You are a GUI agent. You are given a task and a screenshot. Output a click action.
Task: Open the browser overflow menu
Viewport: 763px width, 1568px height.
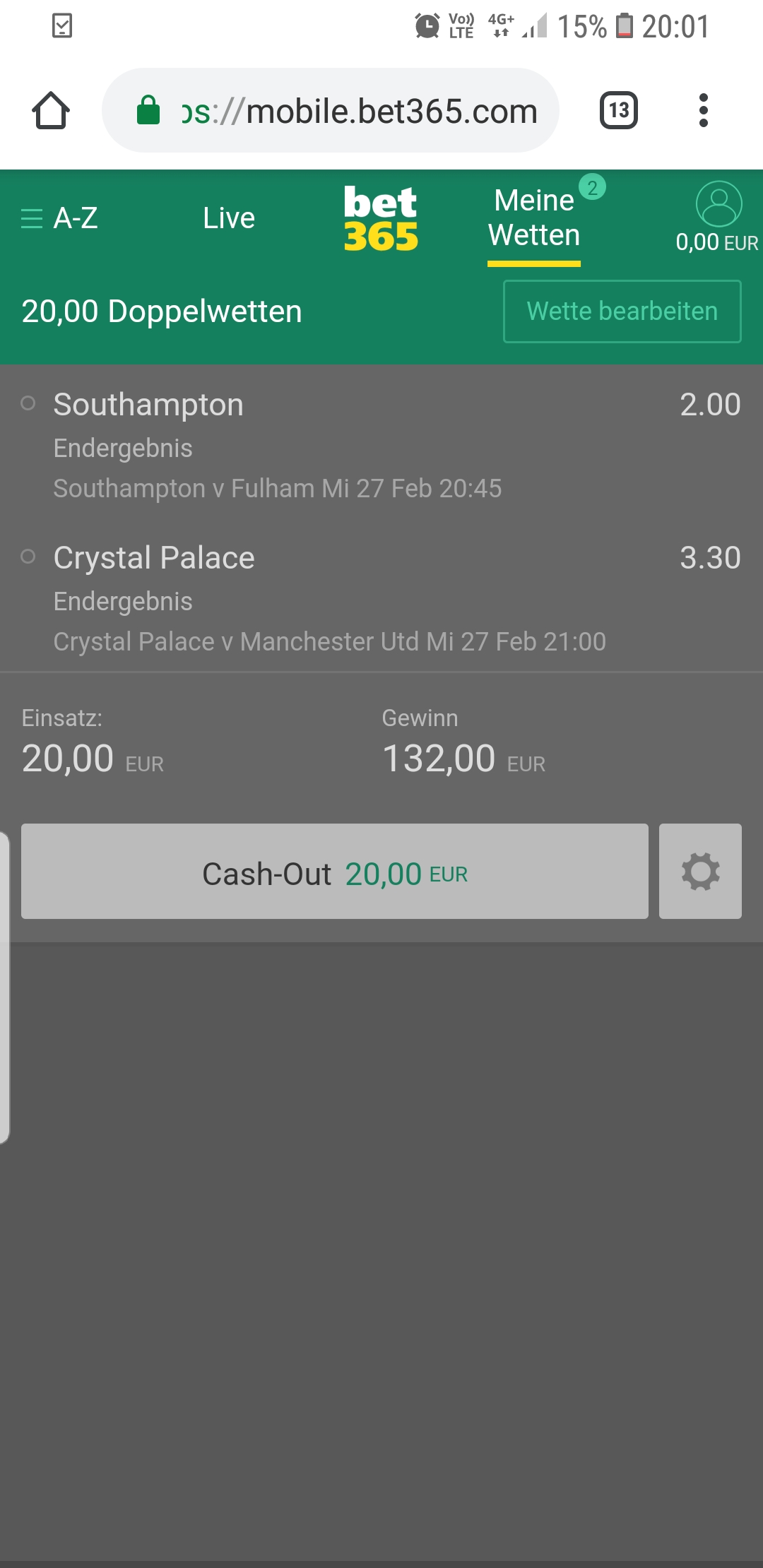[703, 111]
